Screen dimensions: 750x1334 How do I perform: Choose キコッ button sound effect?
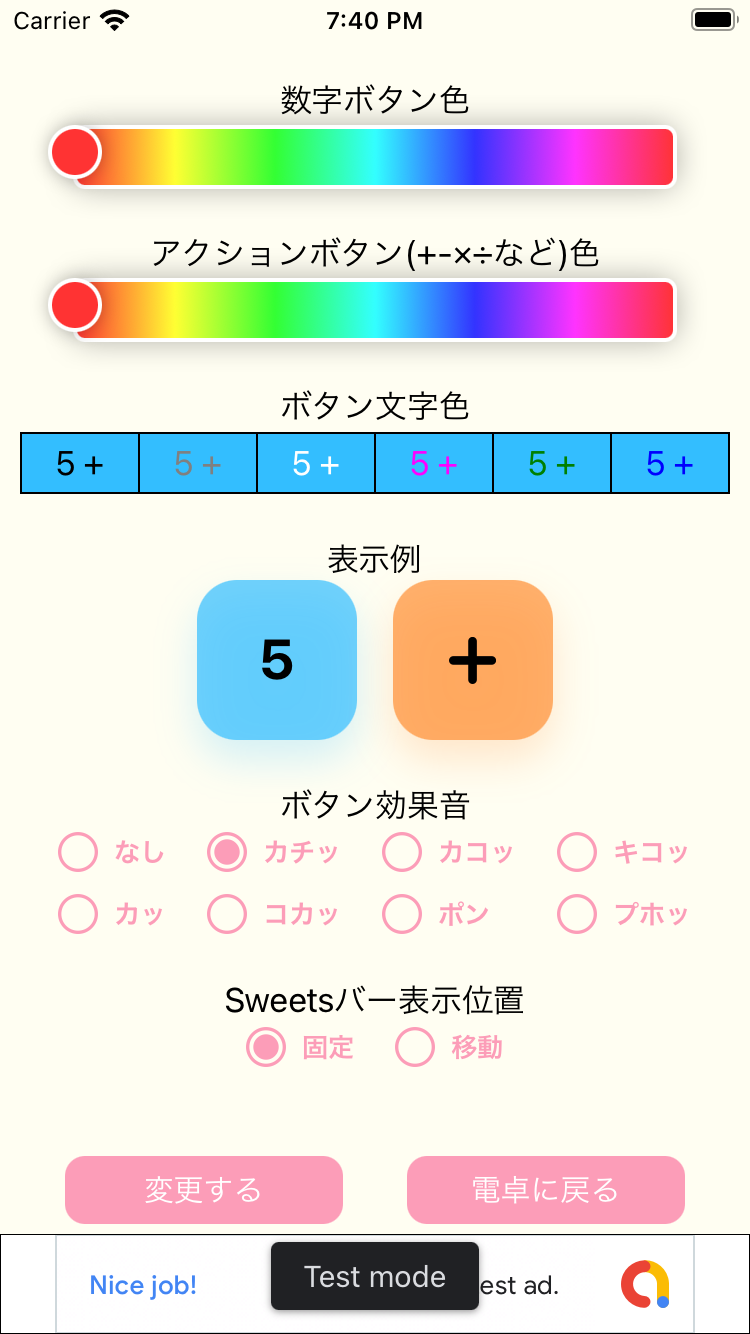pos(577,853)
